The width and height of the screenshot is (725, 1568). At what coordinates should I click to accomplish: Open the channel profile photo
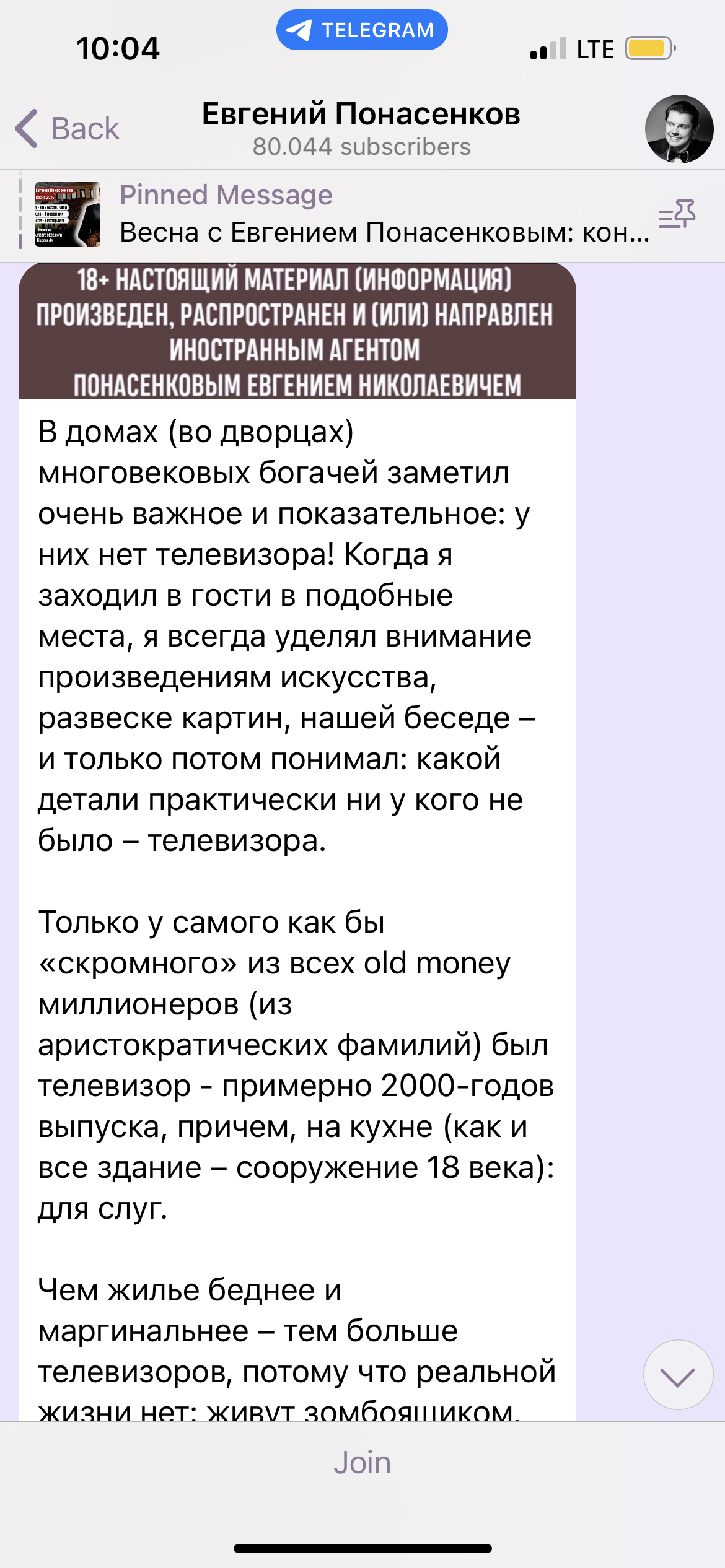[679, 129]
